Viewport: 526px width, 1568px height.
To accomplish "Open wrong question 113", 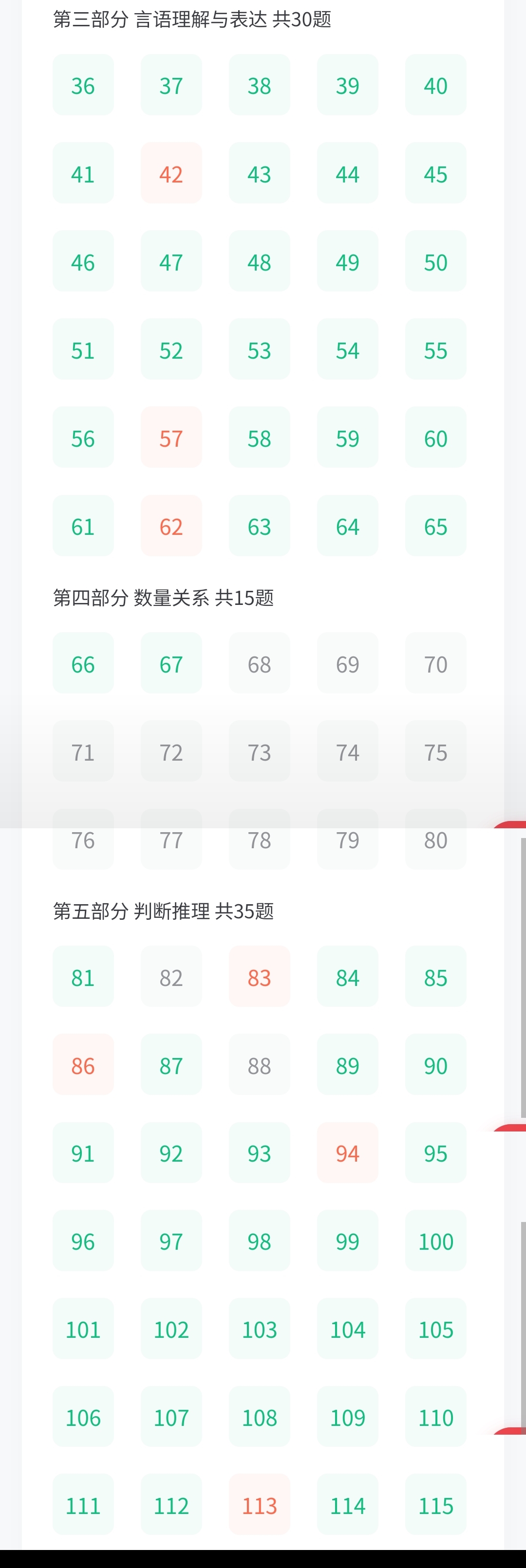I will pyautogui.click(x=260, y=1505).
